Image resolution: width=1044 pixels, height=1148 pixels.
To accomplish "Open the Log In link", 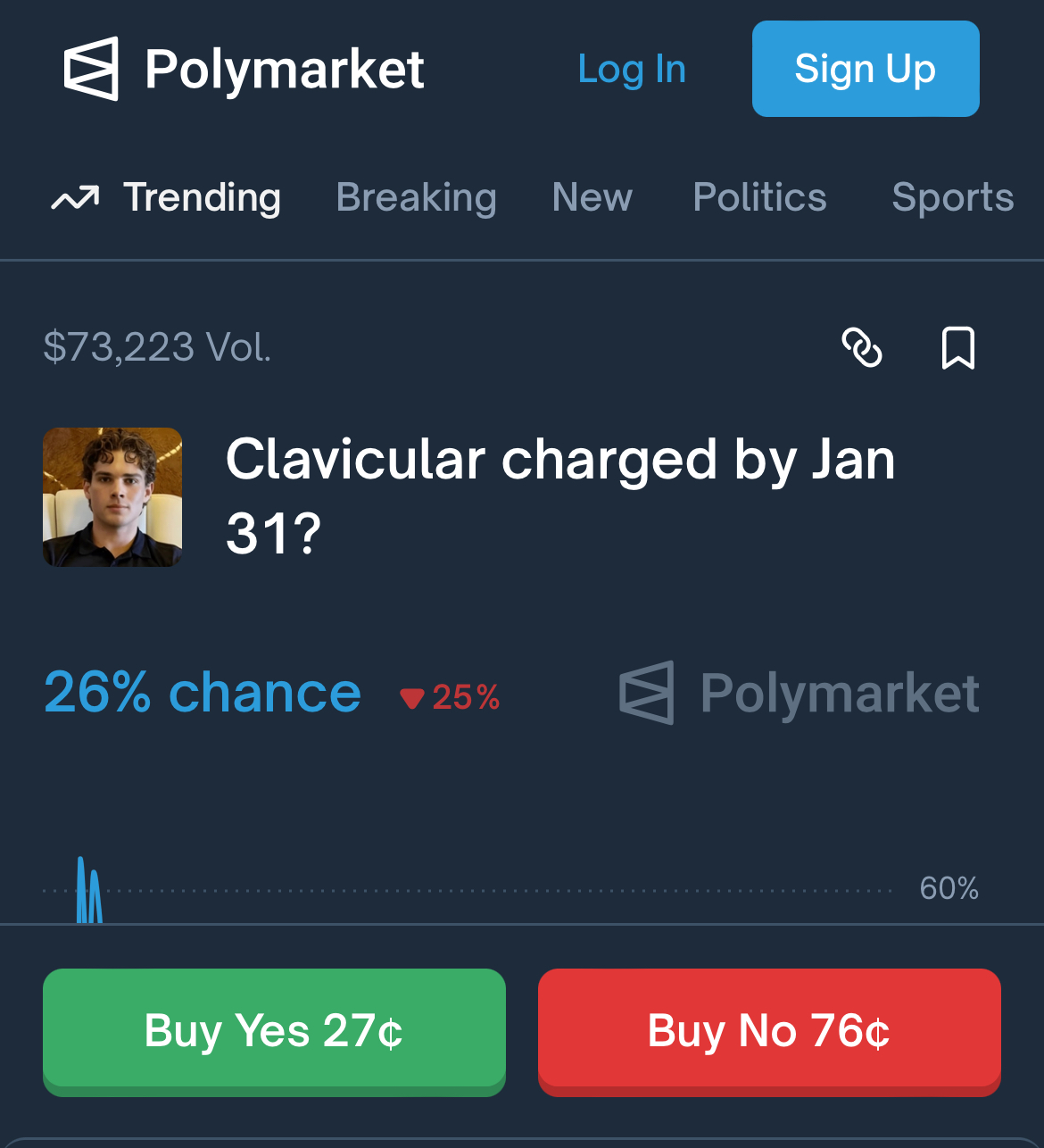I will pos(632,70).
